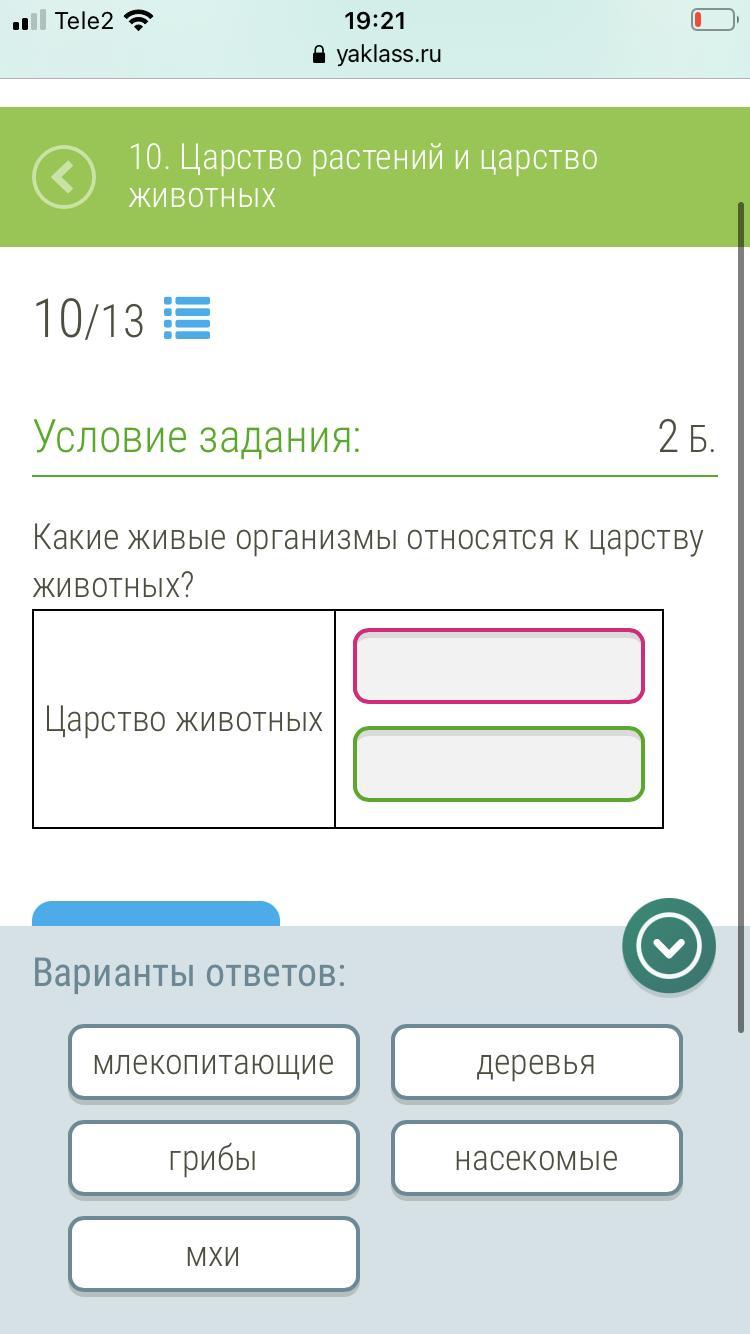
Task: Pick the 'насекомые' answer option
Action: point(536,1158)
